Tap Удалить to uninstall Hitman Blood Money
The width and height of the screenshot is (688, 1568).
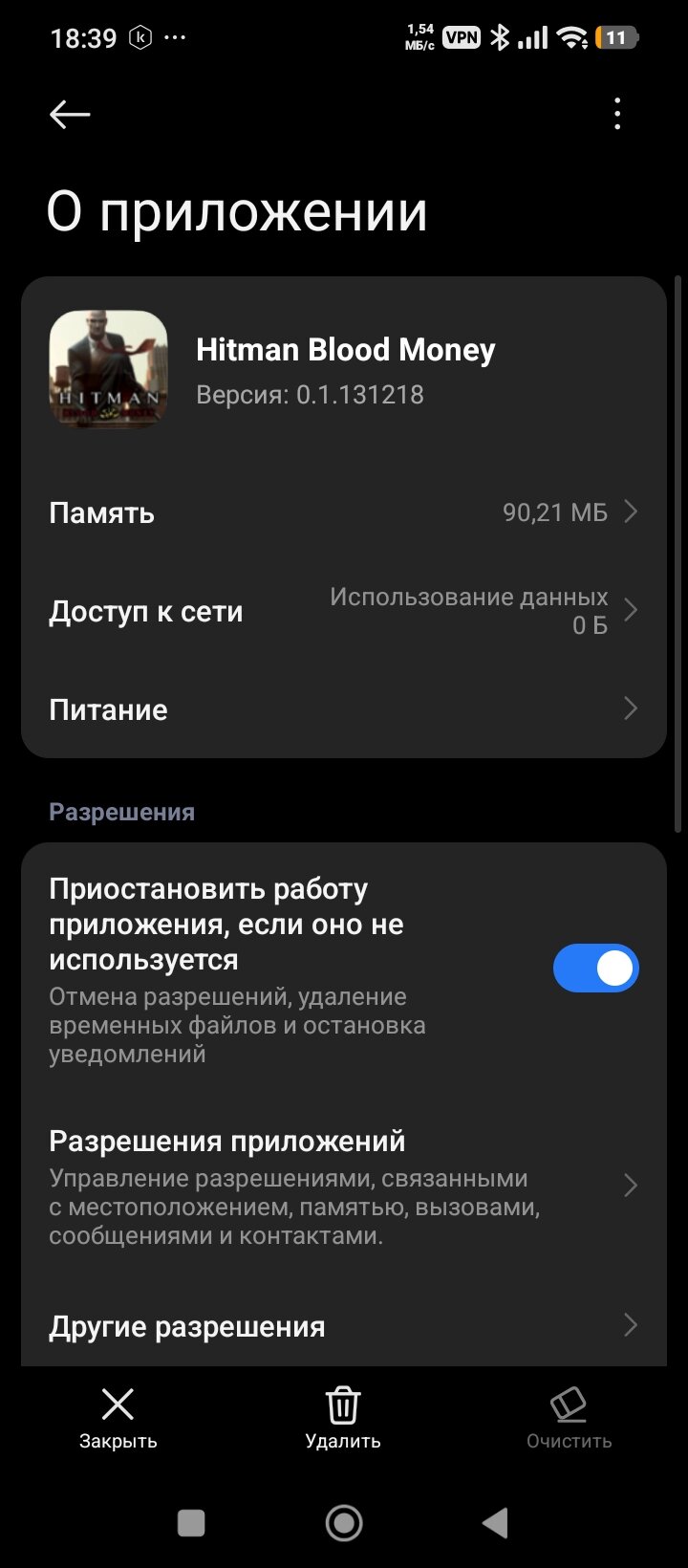[x=343, y=1419]
